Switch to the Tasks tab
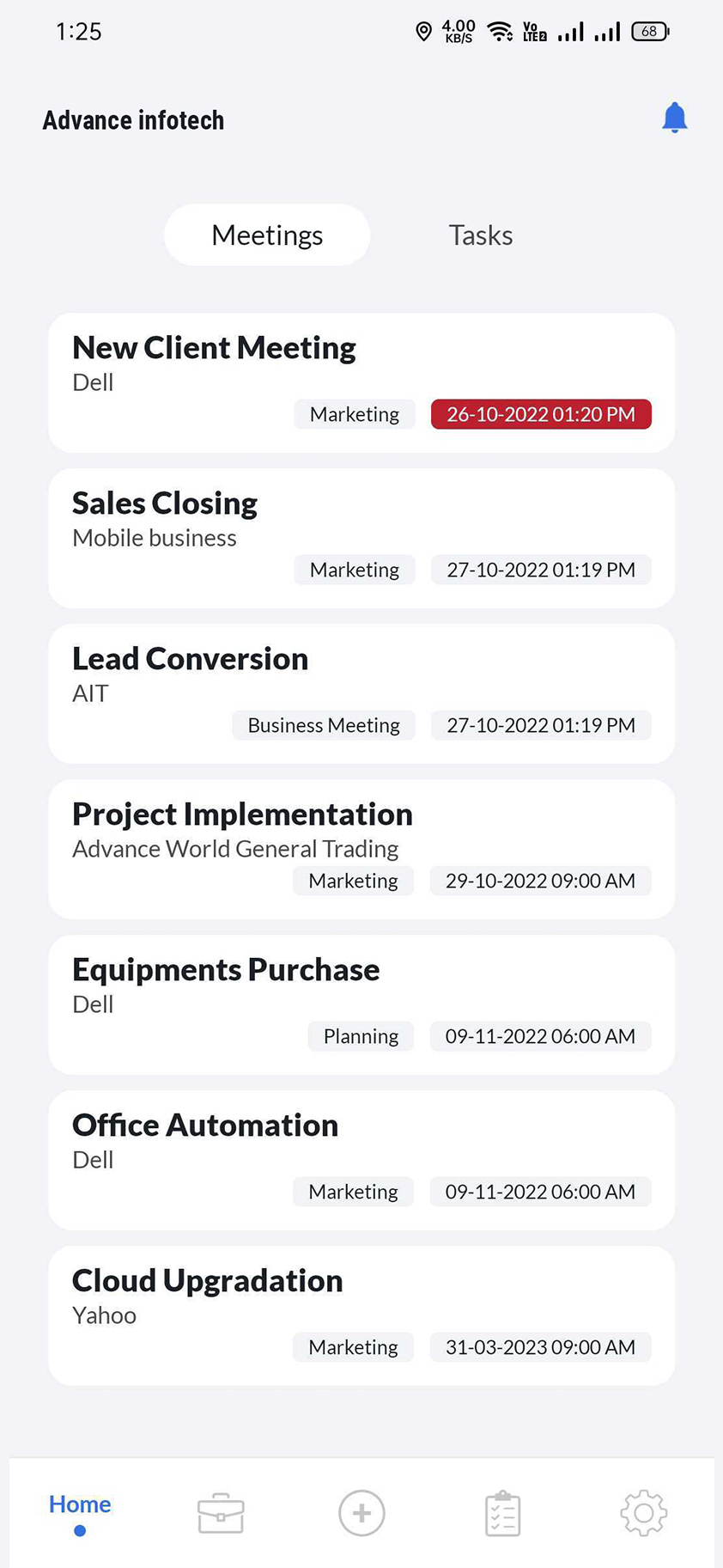Viewport: 723px width, 1568px height. [480, 235]
